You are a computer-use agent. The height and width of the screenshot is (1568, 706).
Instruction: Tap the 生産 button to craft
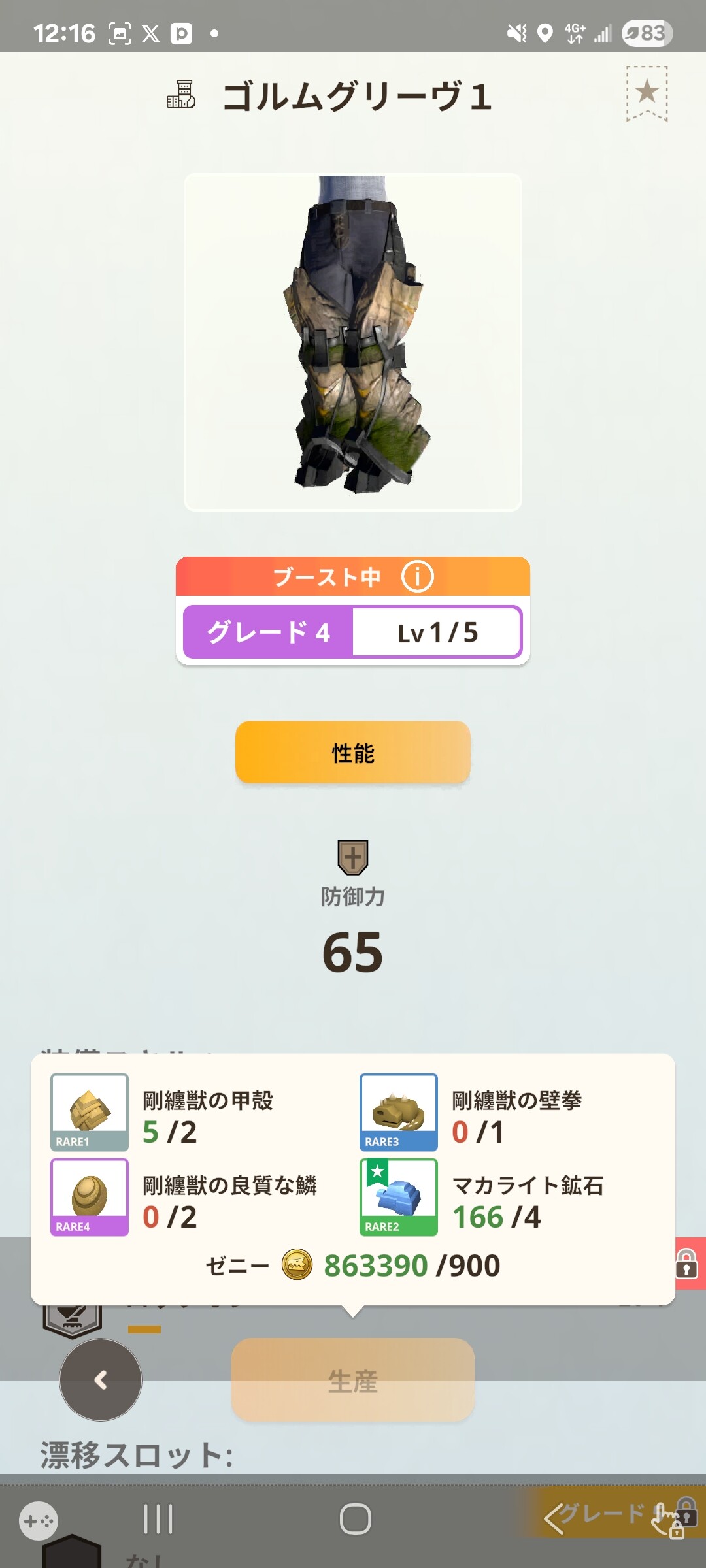click(x=353, y=1380)
